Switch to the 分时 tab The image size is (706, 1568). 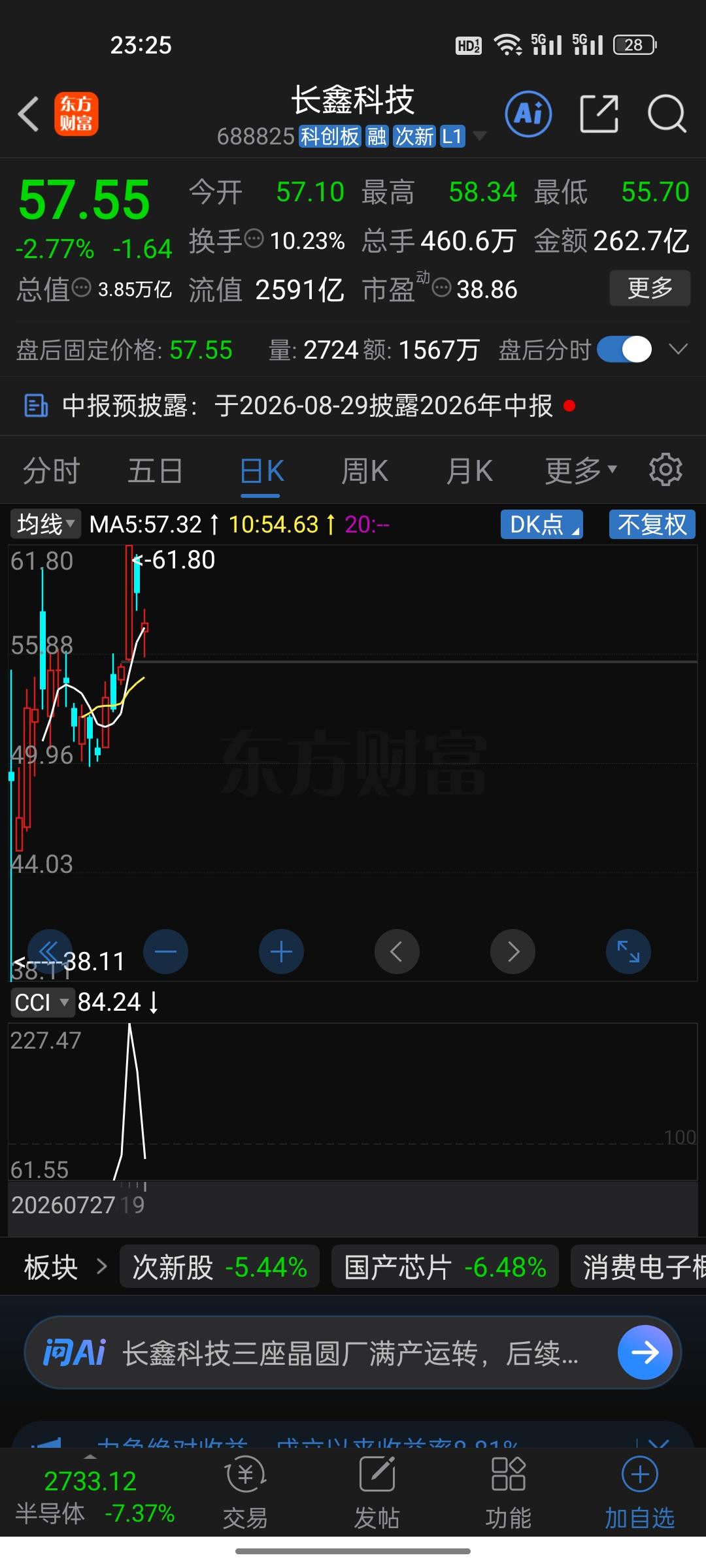[51, 471]
